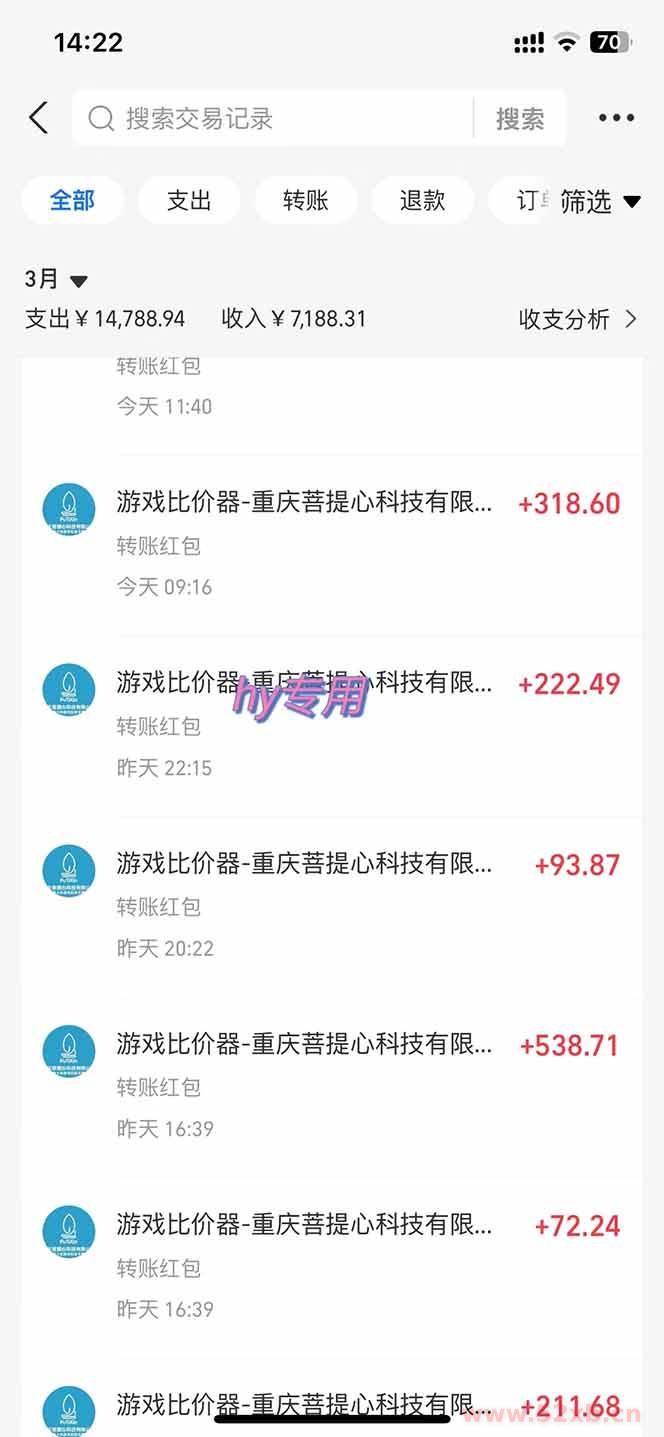The image size is (664, 1437).
Task: Open the 筛选 filter dropdown
Action: (600, 201)
